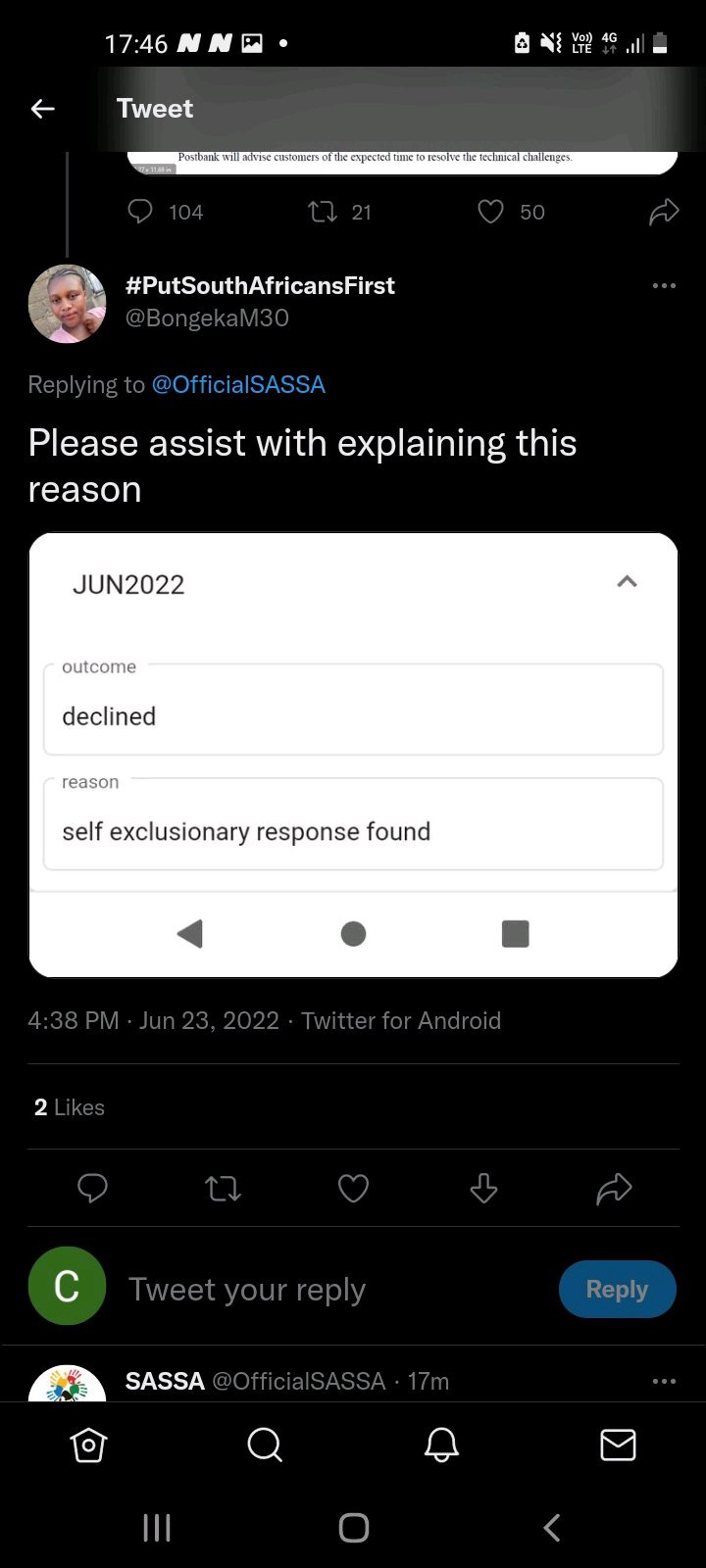Focus the Tweet your reply field

pyautogui.click(x=247, y=1290)
